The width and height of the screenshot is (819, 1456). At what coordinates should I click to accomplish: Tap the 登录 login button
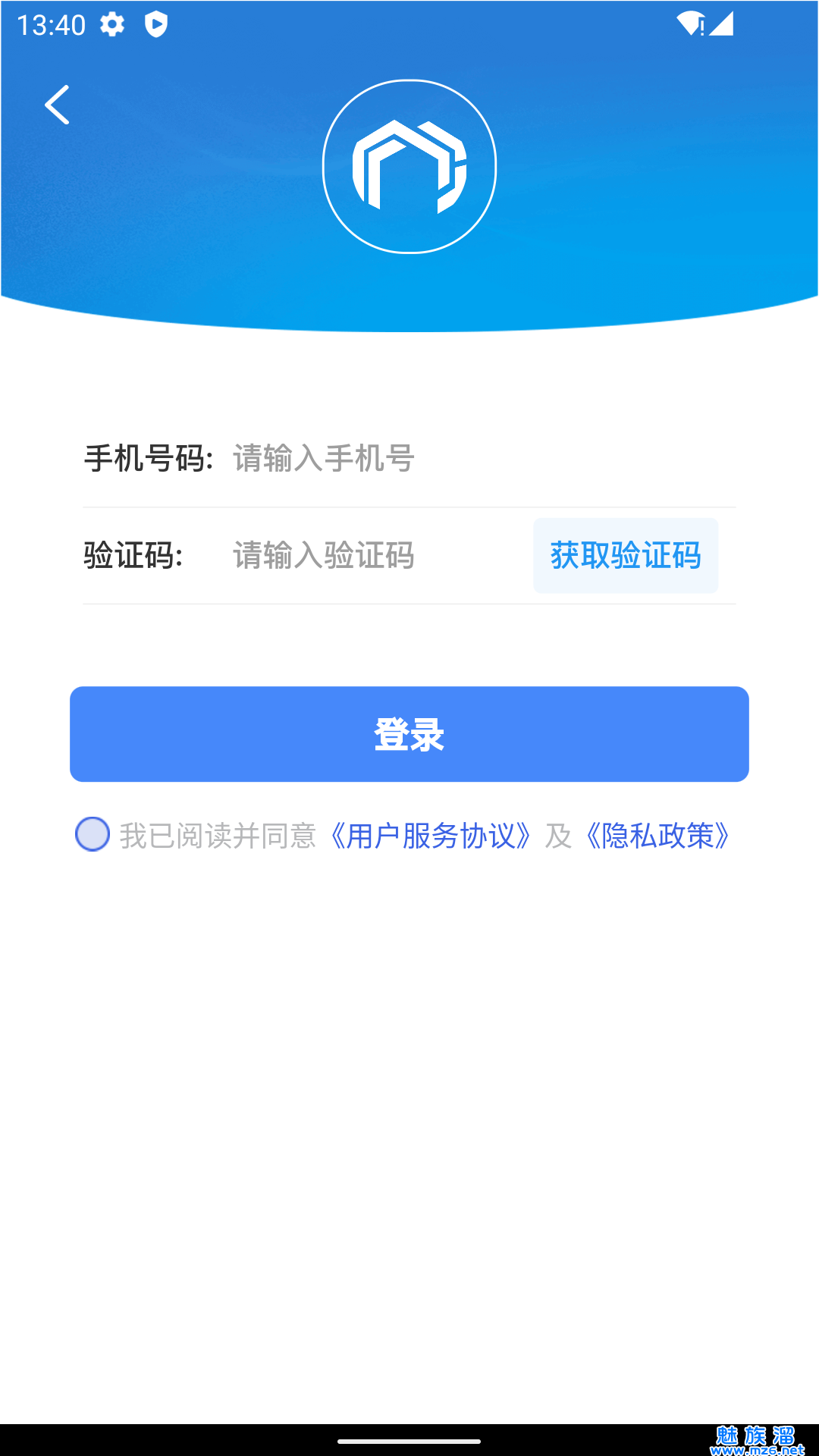409,734
